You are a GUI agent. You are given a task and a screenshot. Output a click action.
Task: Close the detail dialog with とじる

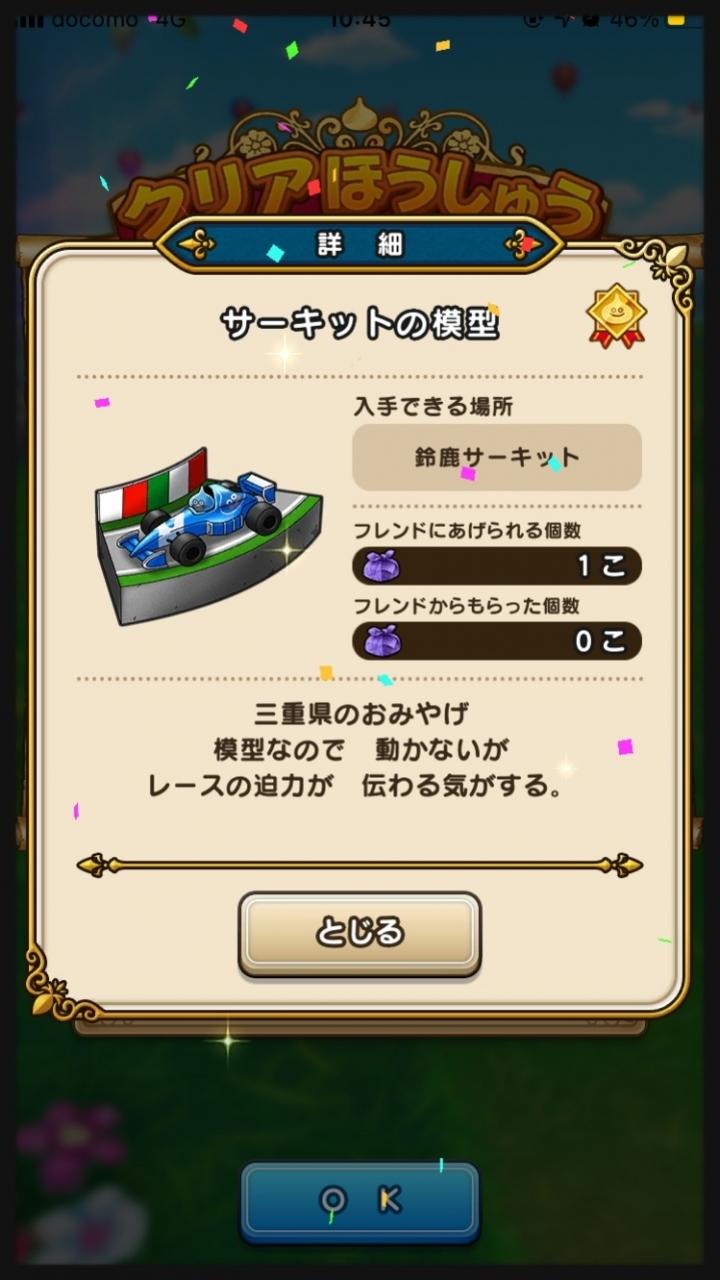coord(360,933)
